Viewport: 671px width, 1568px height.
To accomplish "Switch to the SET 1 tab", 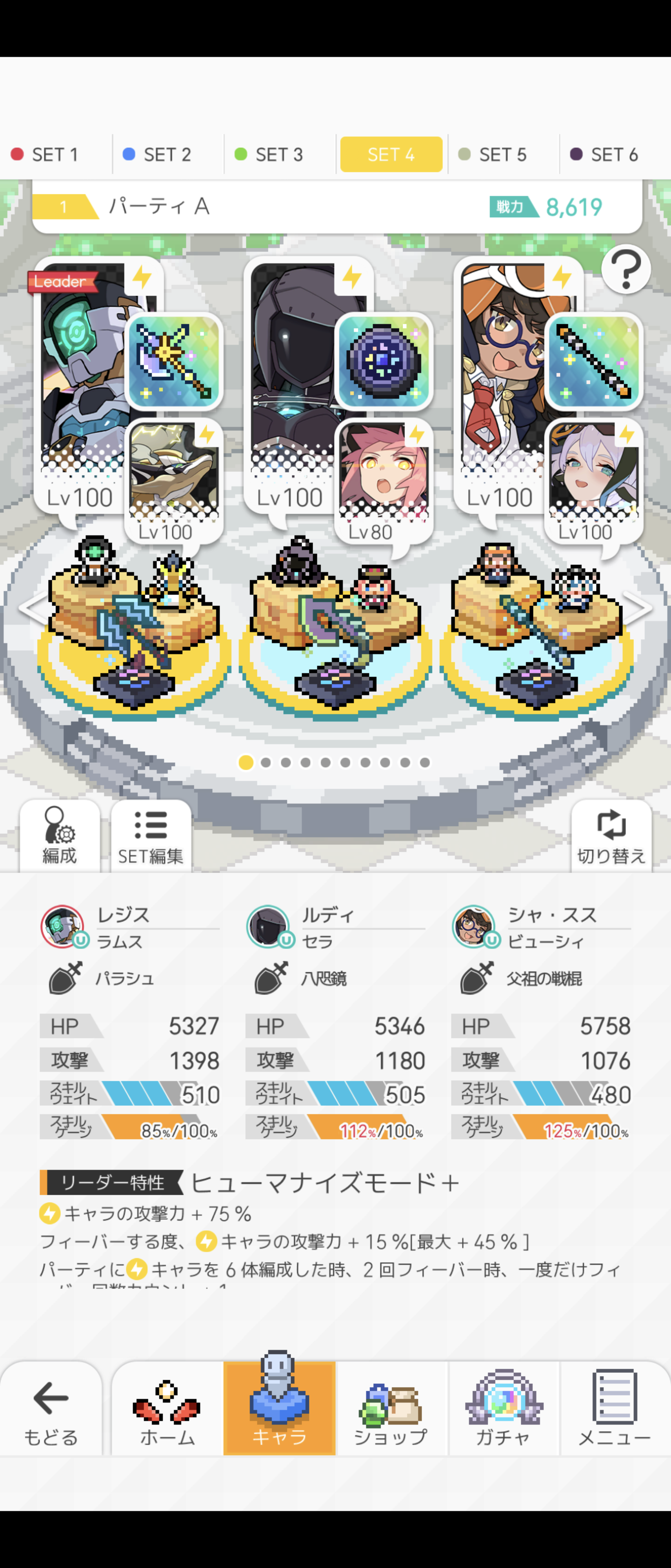I will (46, 155).
